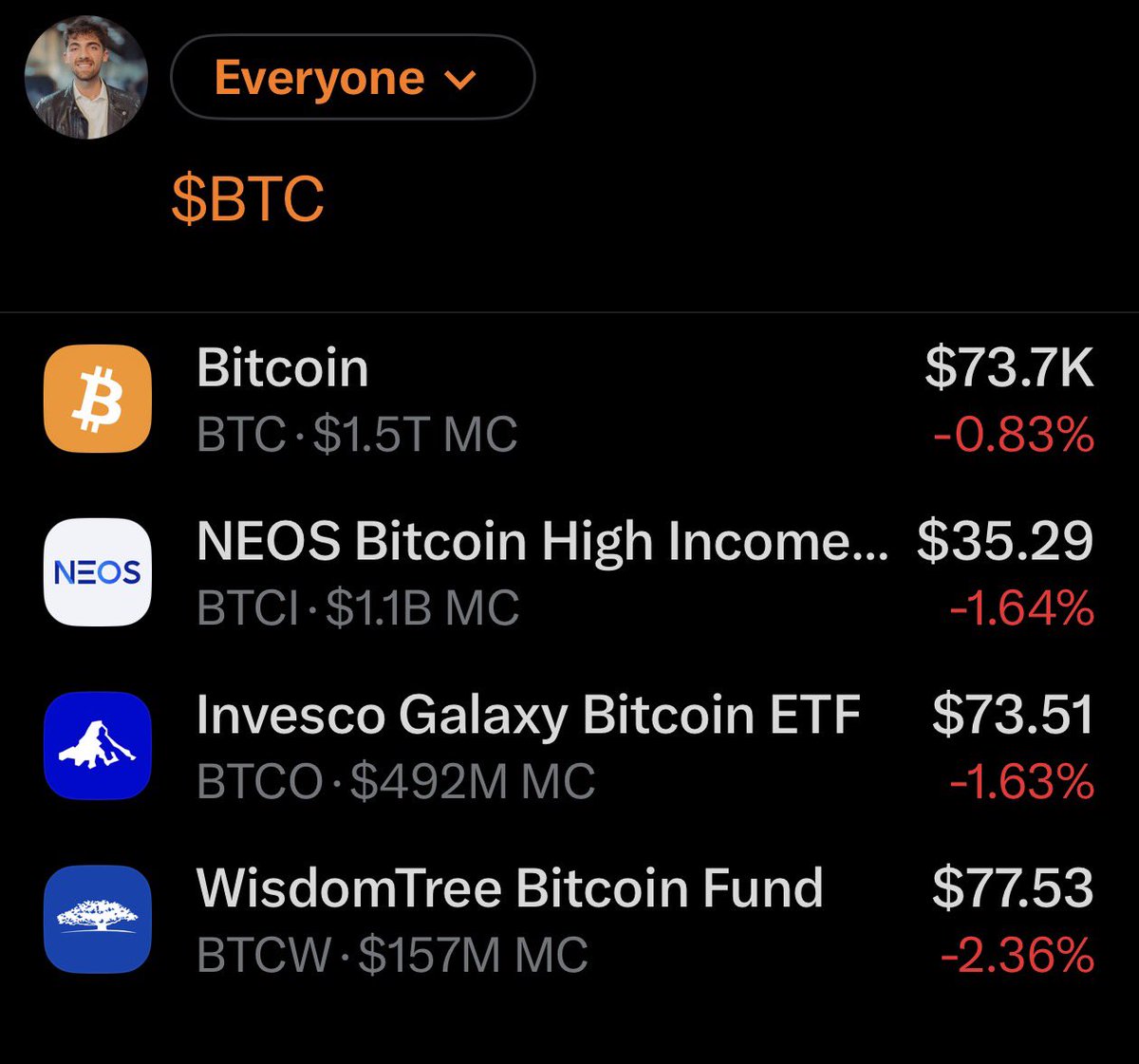Tap the $BTC text in the compose field
The image size is (1139, 1064).
point(248,199)
